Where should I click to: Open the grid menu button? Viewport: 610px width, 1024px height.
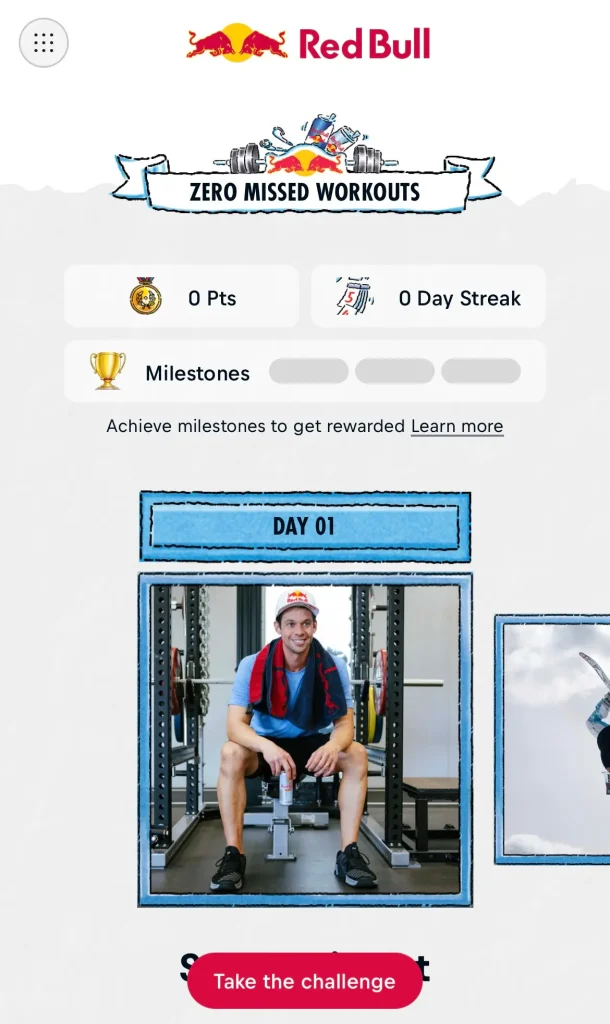click(x=44, y=43)
